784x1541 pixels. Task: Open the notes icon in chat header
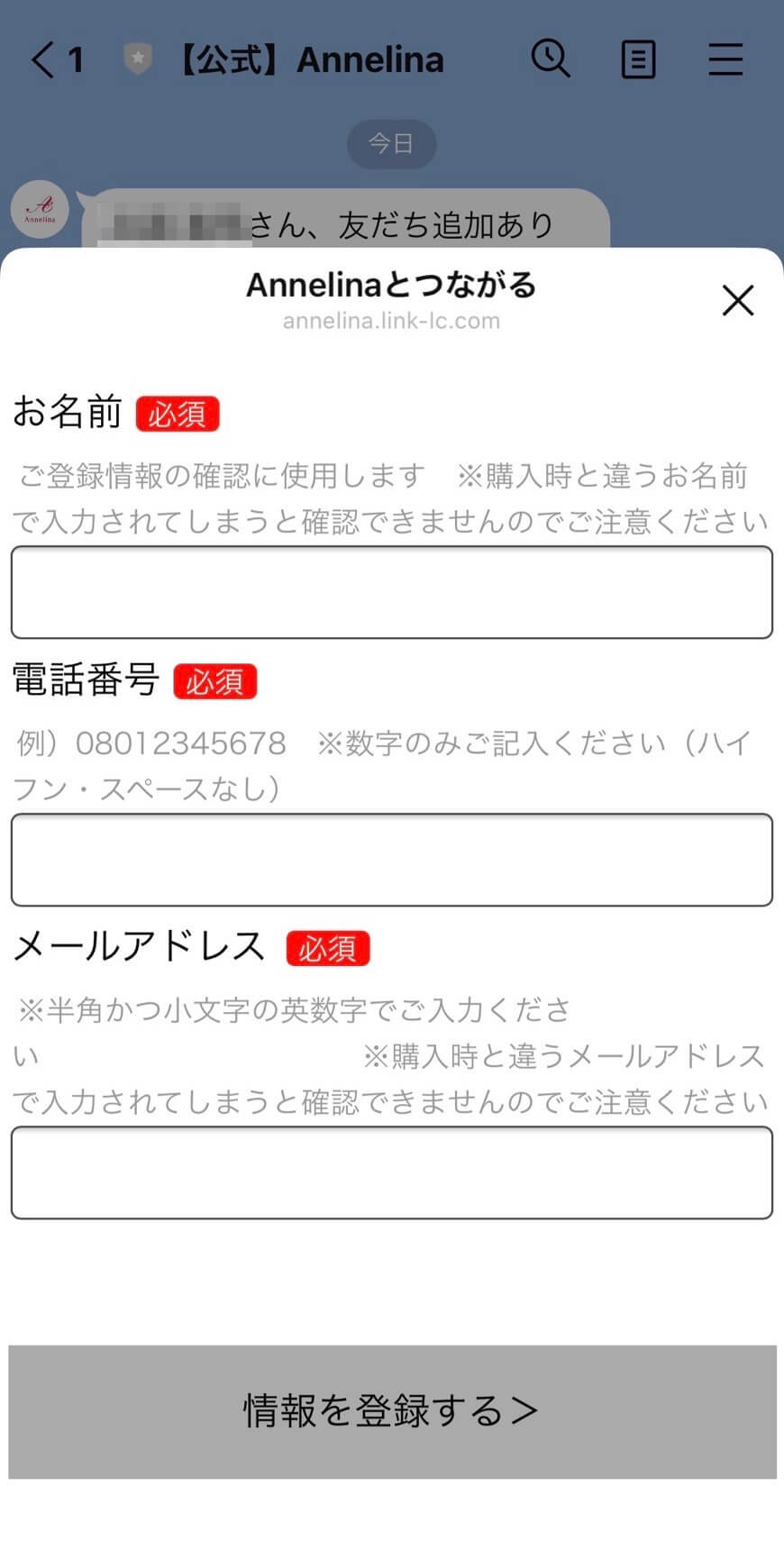[x=638, y=60]
